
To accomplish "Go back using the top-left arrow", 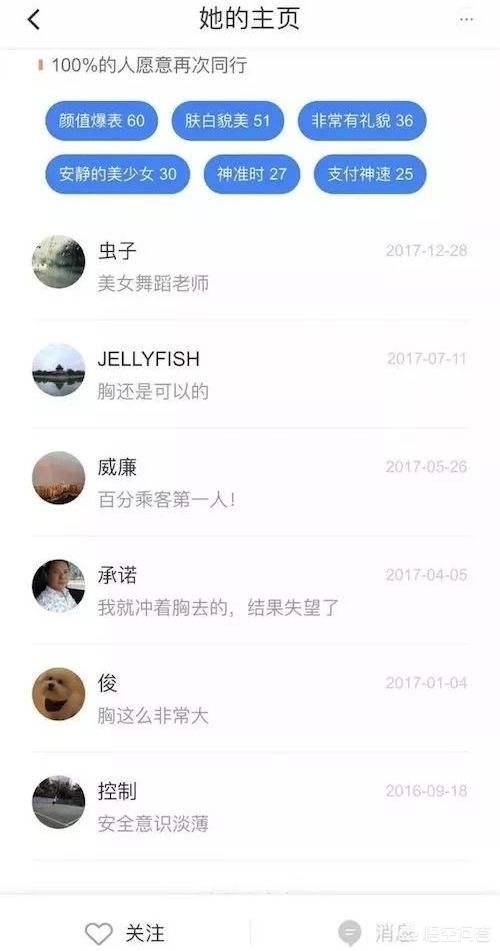I will click(33, 20).
